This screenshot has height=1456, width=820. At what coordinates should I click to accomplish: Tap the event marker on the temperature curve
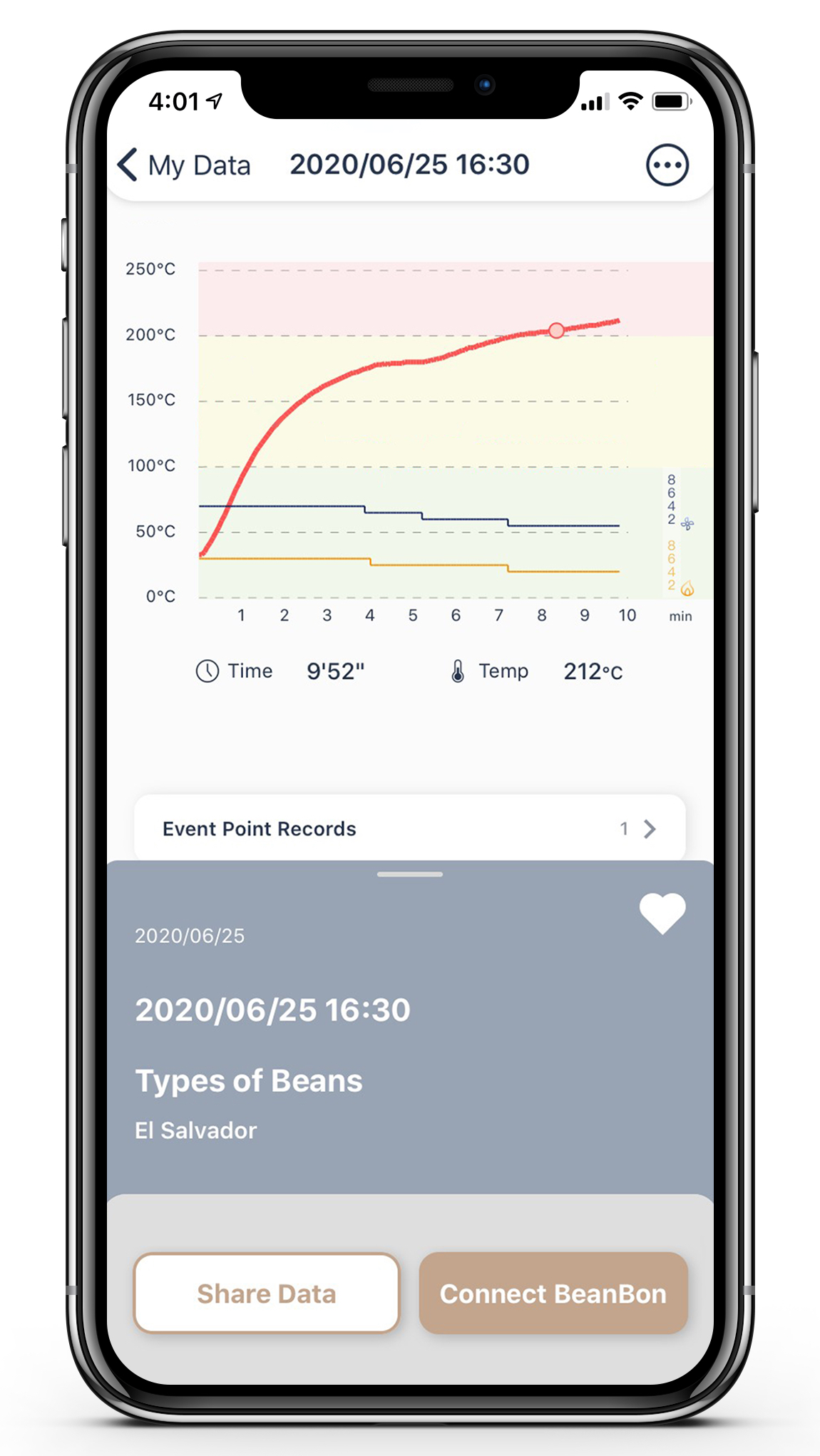point(556,330)
